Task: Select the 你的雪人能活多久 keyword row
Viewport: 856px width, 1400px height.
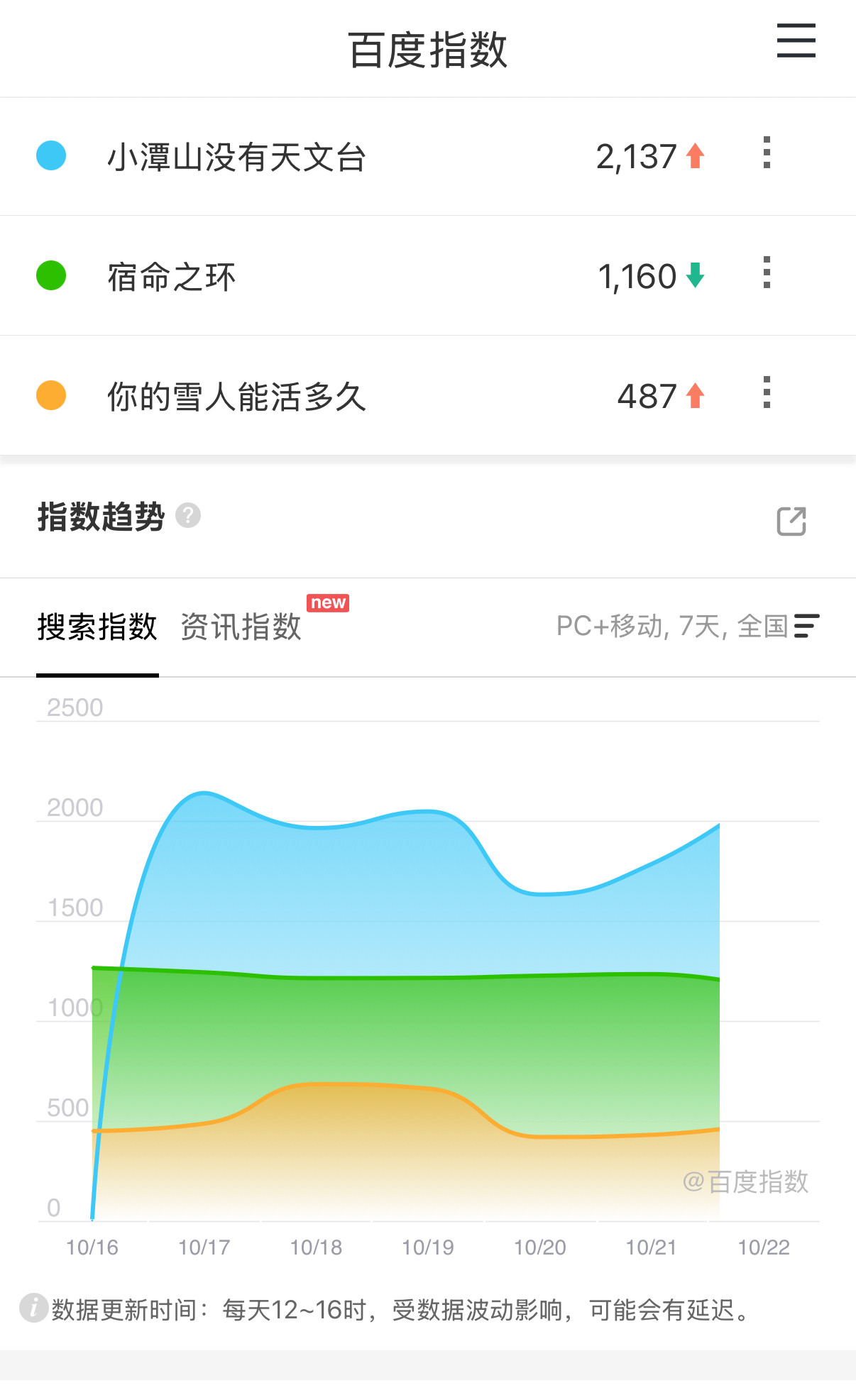Action: pyautogui.click(x=428, y=396)
